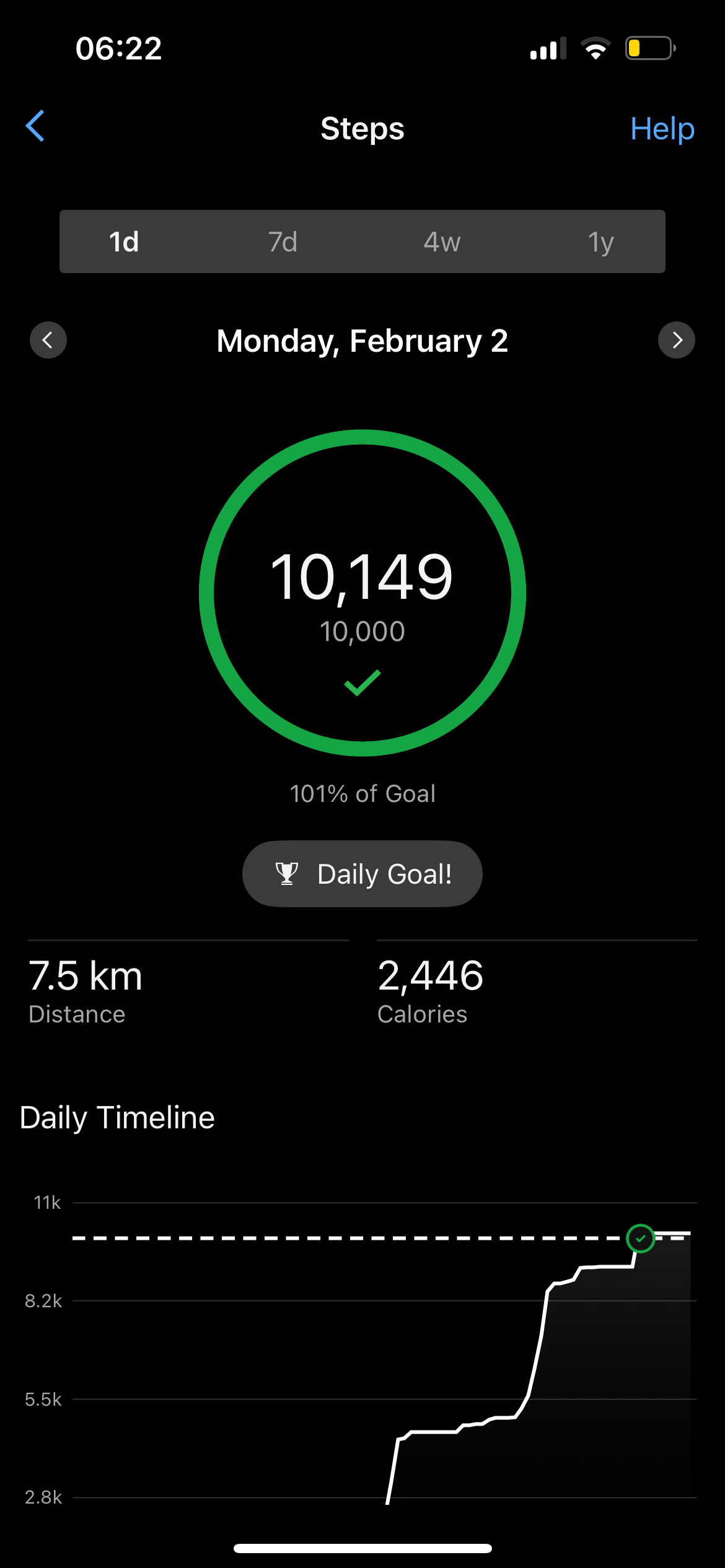Open the Help link

coord(662,129)
